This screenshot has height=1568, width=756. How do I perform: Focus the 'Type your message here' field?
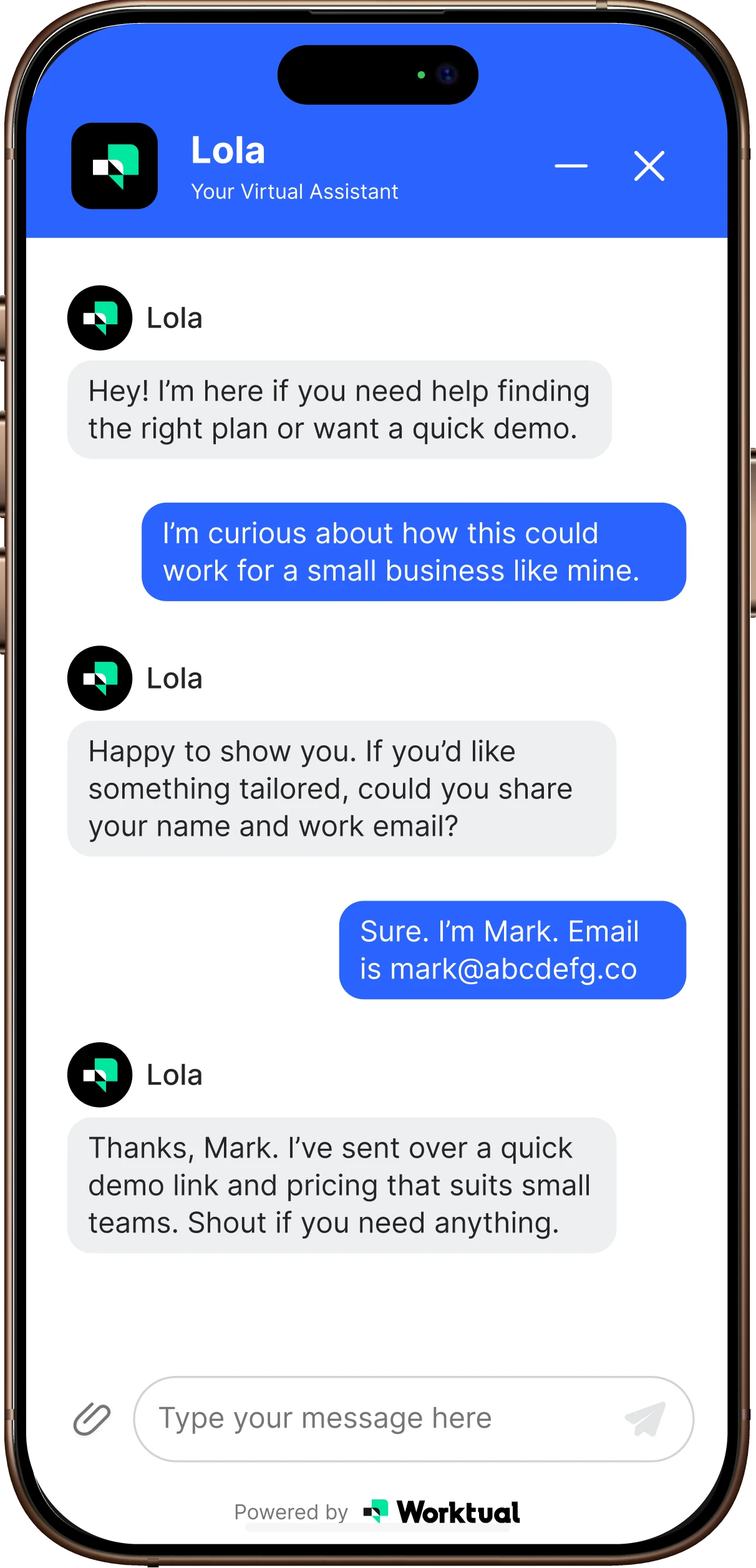pos(374,1418)
